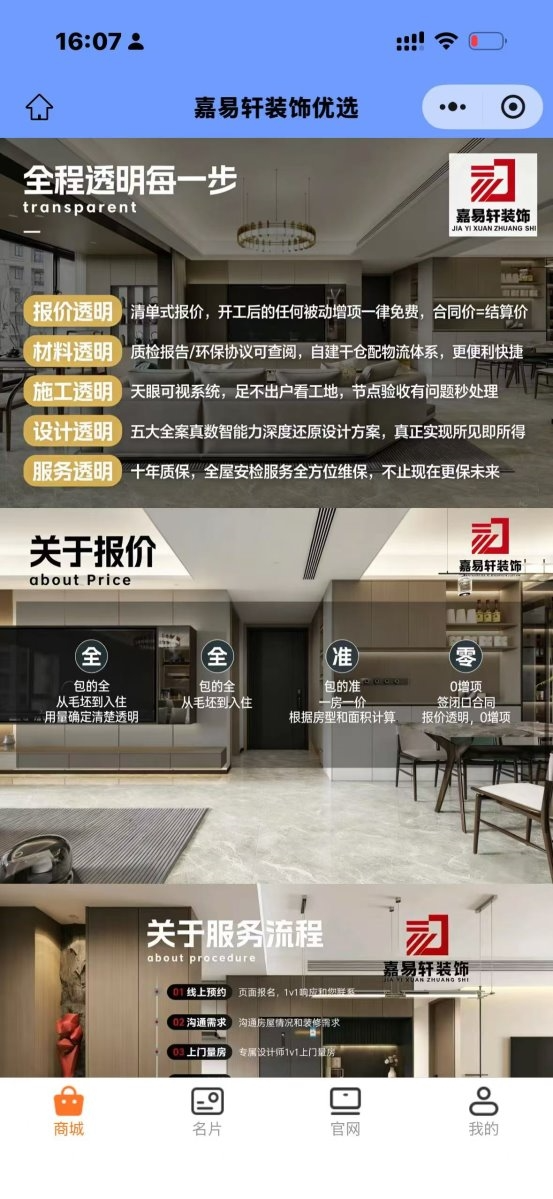
Task: Open the mini program's three-dot menu
Action: pyautogui.click(x=453, y=107)
